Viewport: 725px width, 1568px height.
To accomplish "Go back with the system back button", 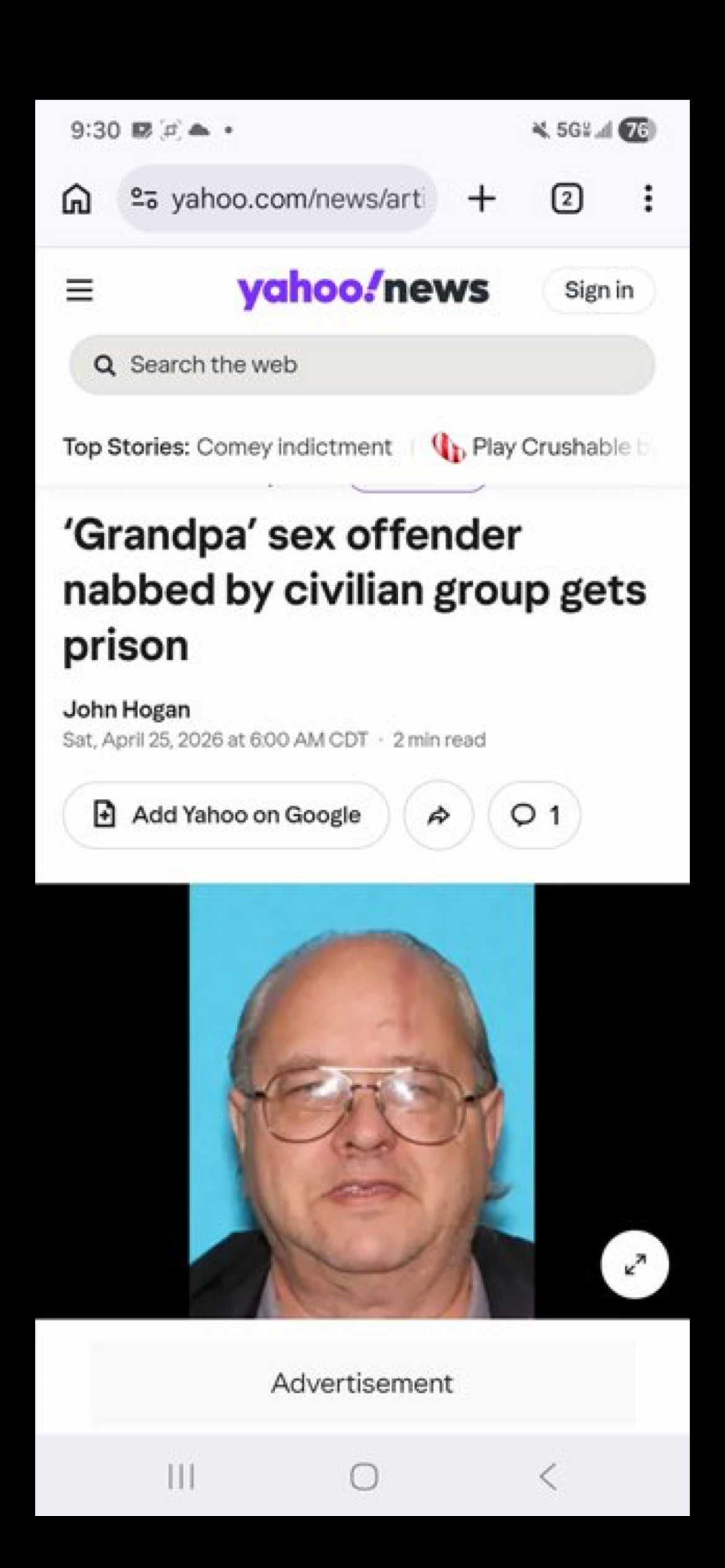I will [x=548, y=1476].
